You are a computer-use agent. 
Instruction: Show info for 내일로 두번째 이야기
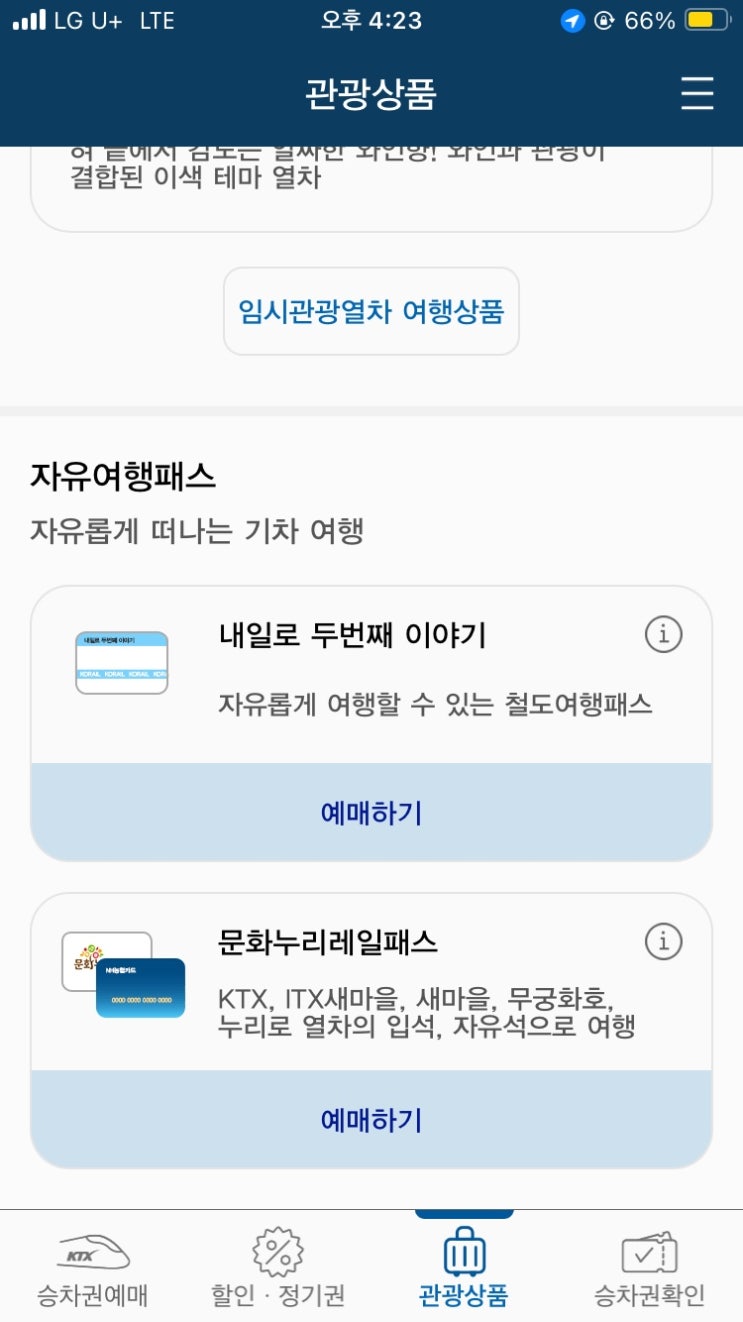point(663,634)
